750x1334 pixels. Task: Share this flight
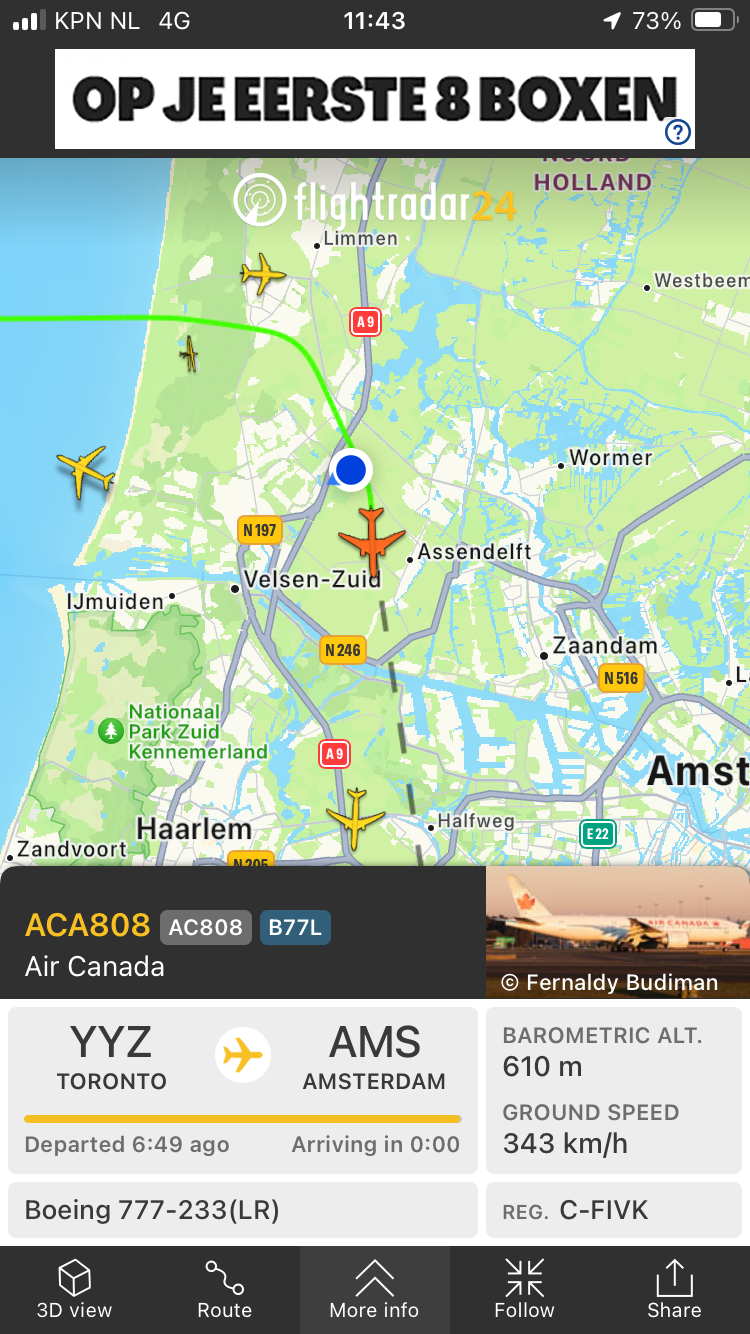[674, 1290]
